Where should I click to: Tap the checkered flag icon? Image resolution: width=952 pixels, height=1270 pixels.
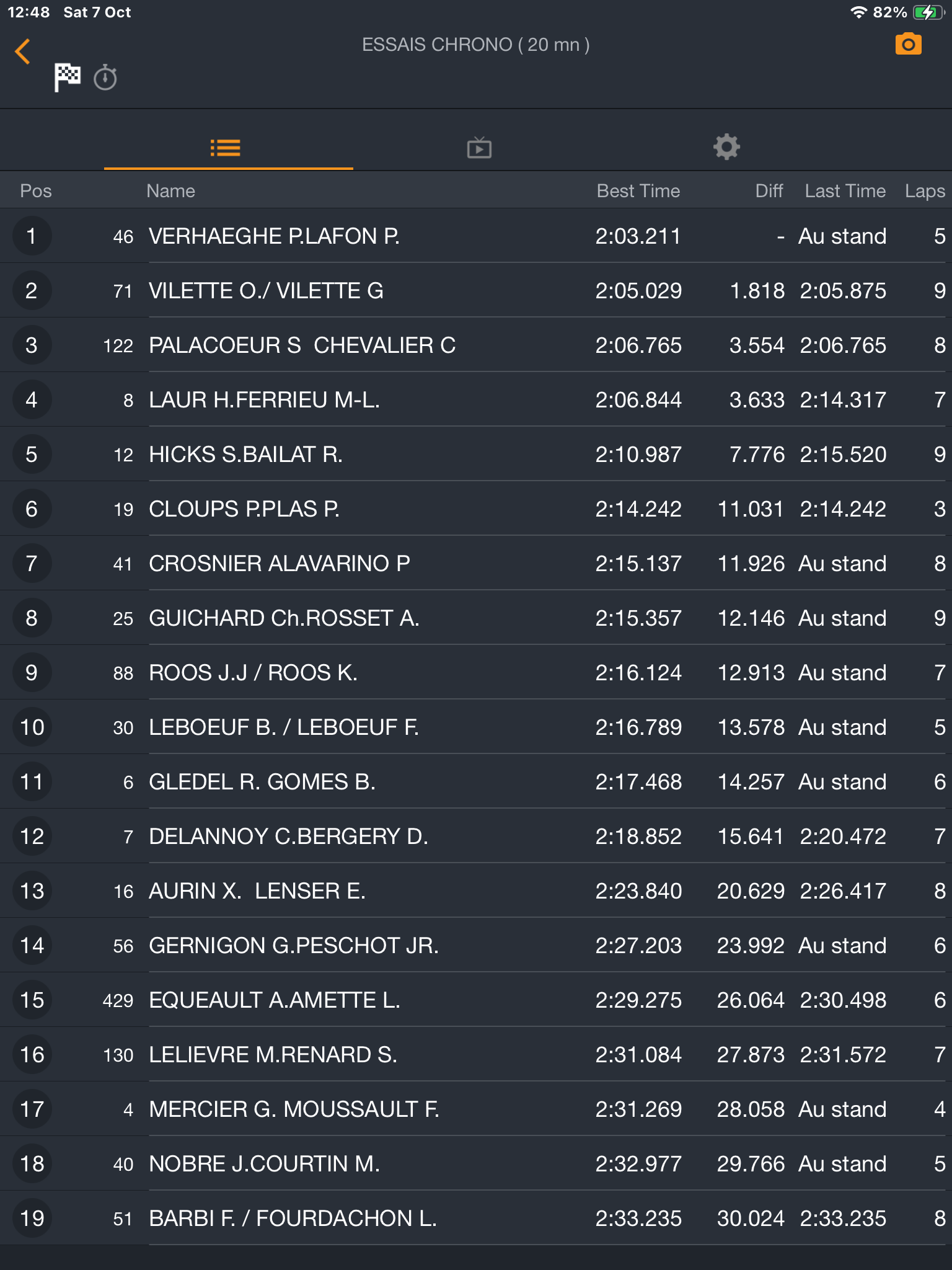pos(68,78)
